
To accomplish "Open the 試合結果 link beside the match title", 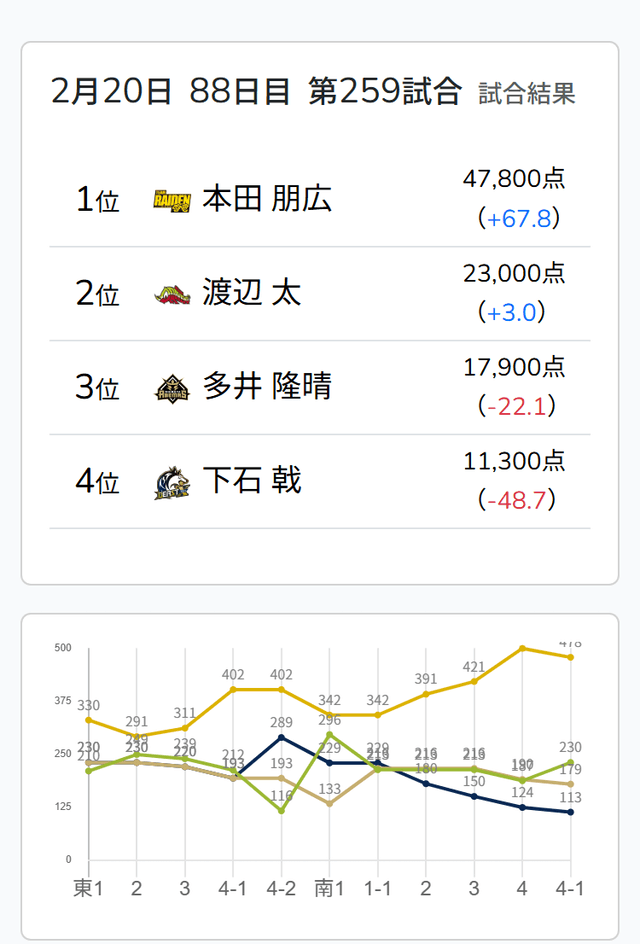I will click(527, 94).
